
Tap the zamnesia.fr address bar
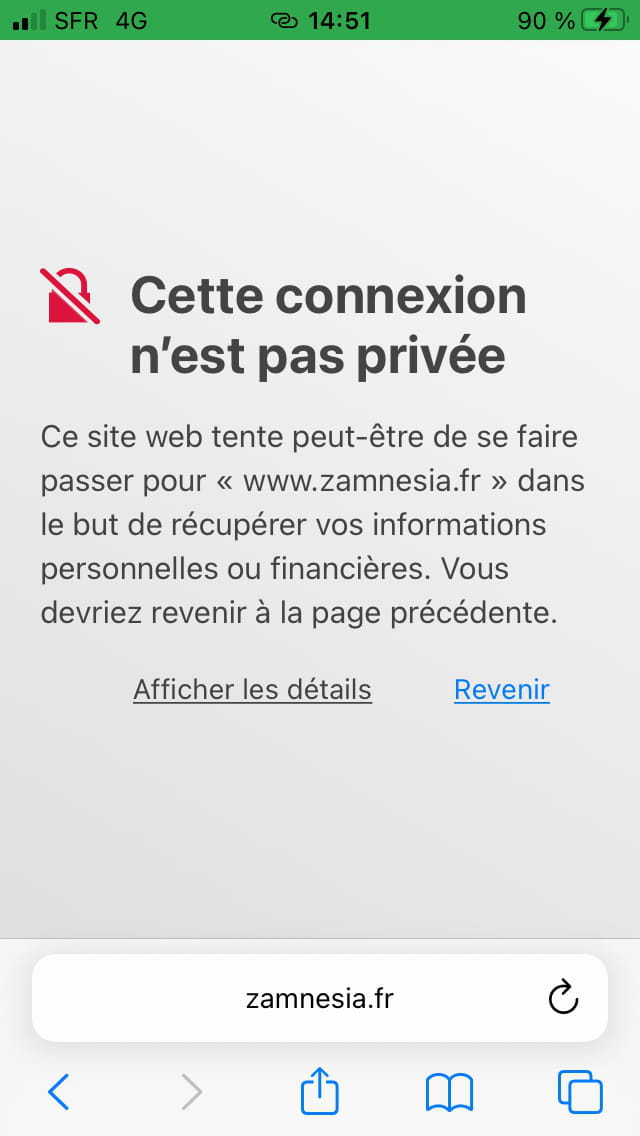(320, 998)
